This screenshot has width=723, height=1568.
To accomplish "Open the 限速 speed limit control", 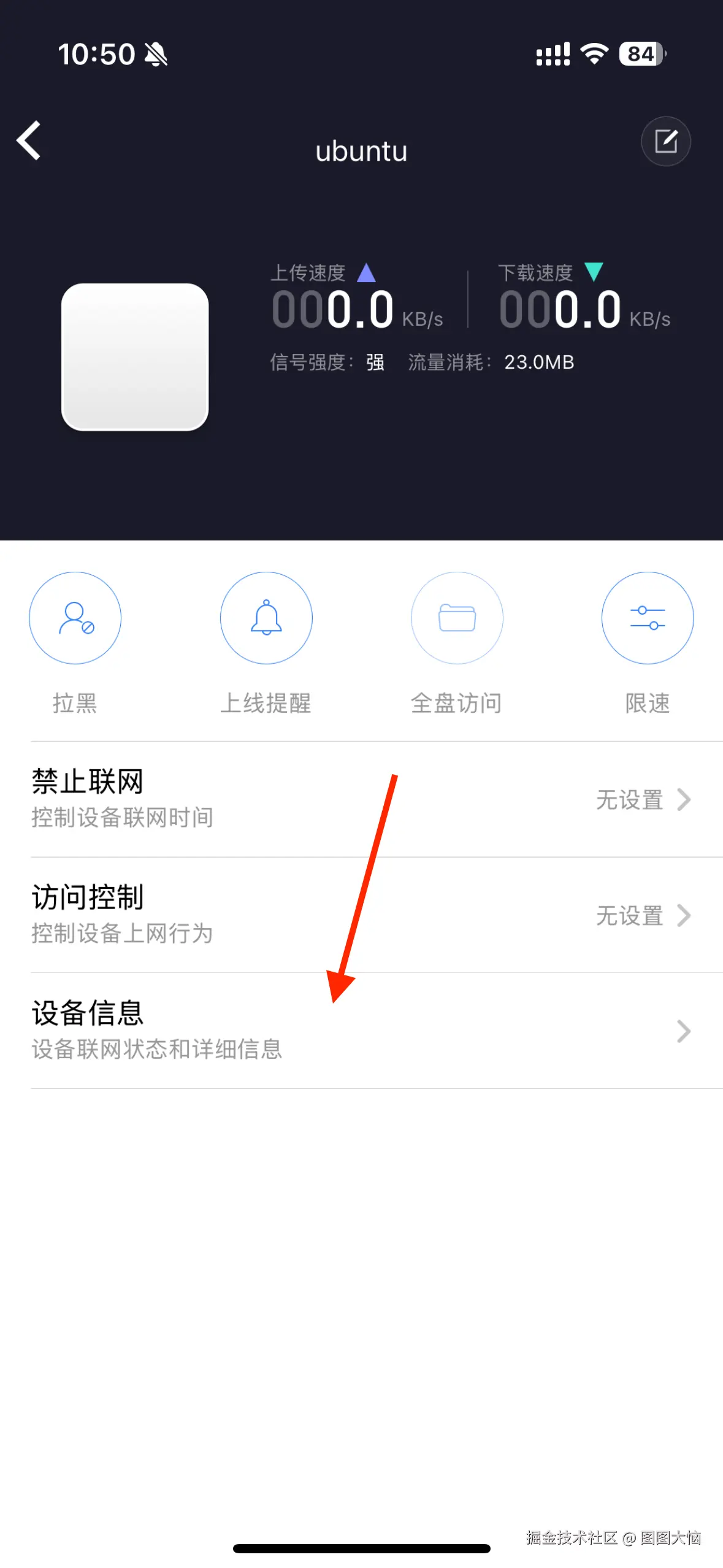I will click(x=648, y=618).
